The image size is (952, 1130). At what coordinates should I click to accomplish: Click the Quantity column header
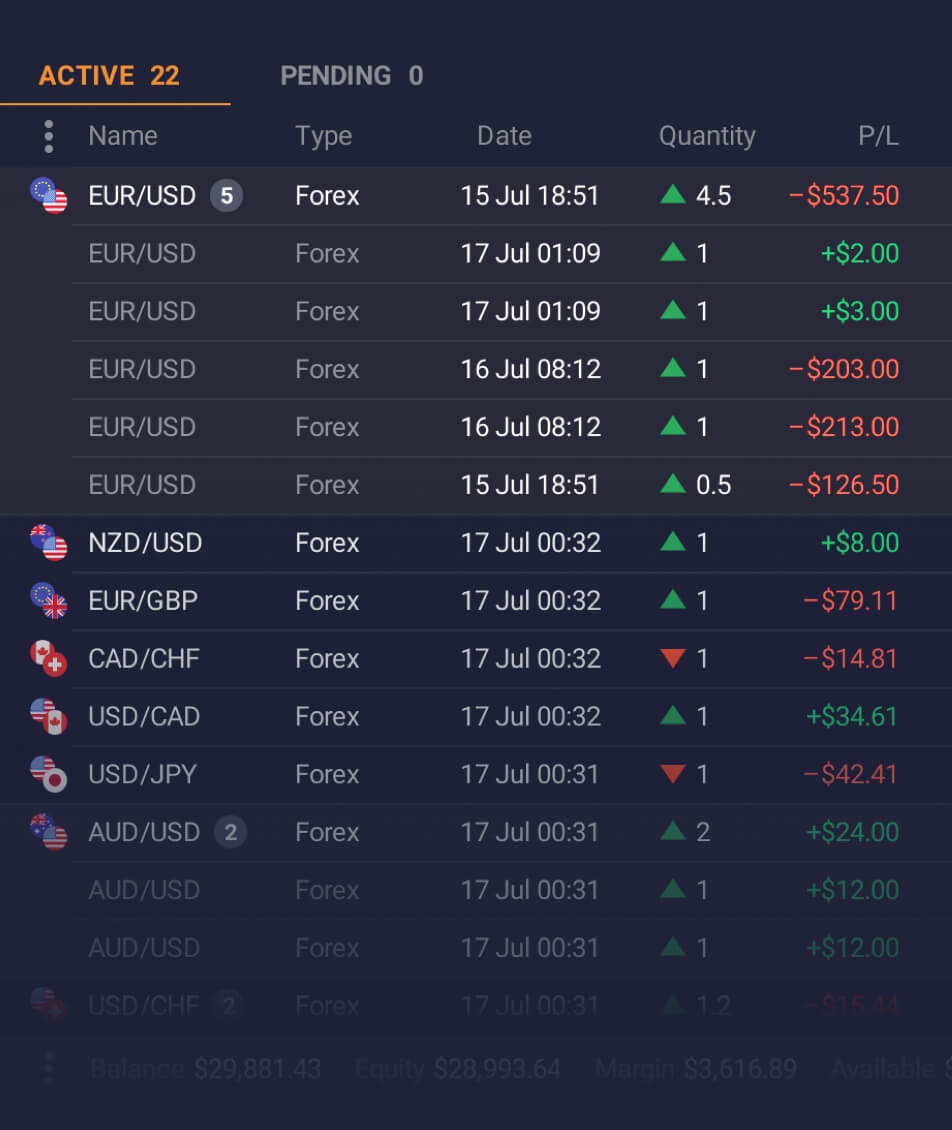point(707,136)
